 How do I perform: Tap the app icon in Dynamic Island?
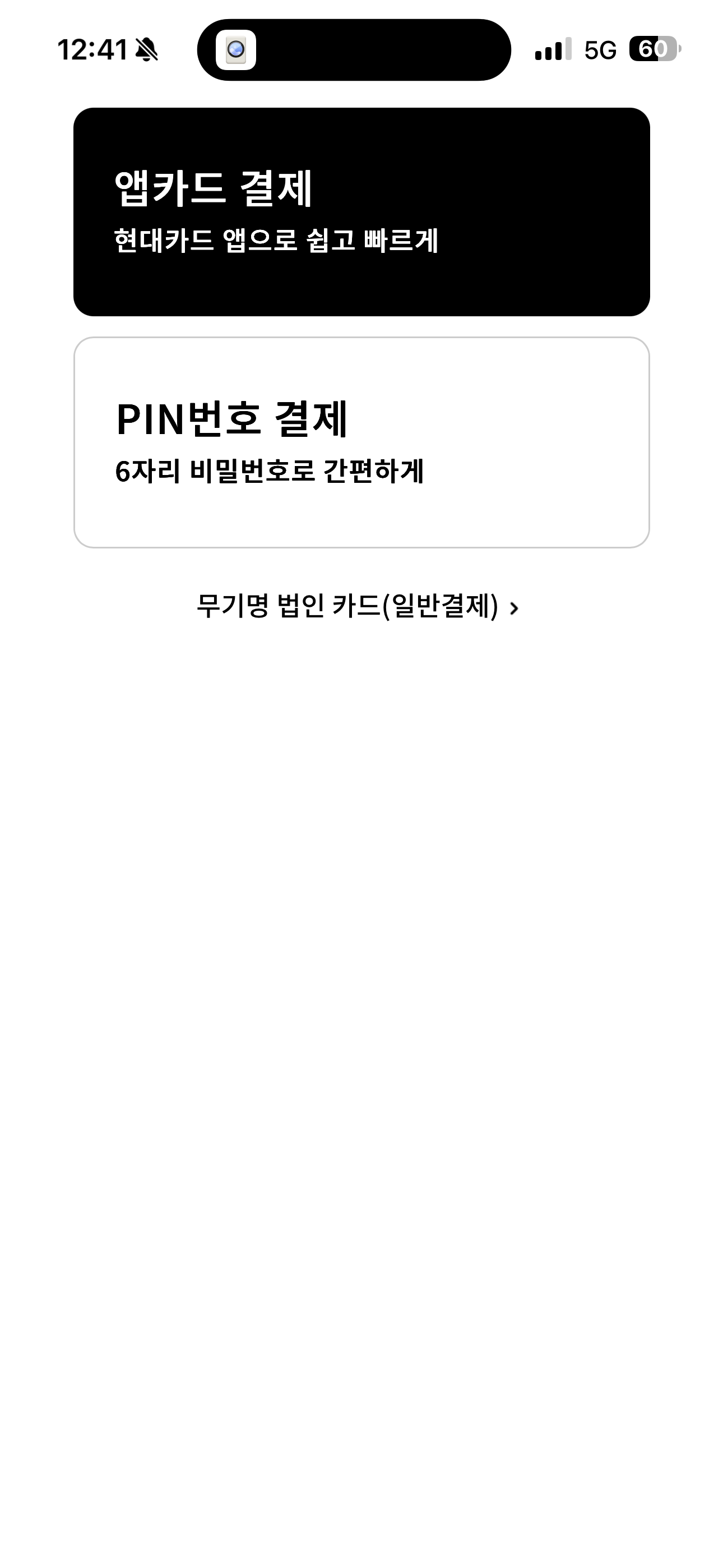click(x=235, y=50)
